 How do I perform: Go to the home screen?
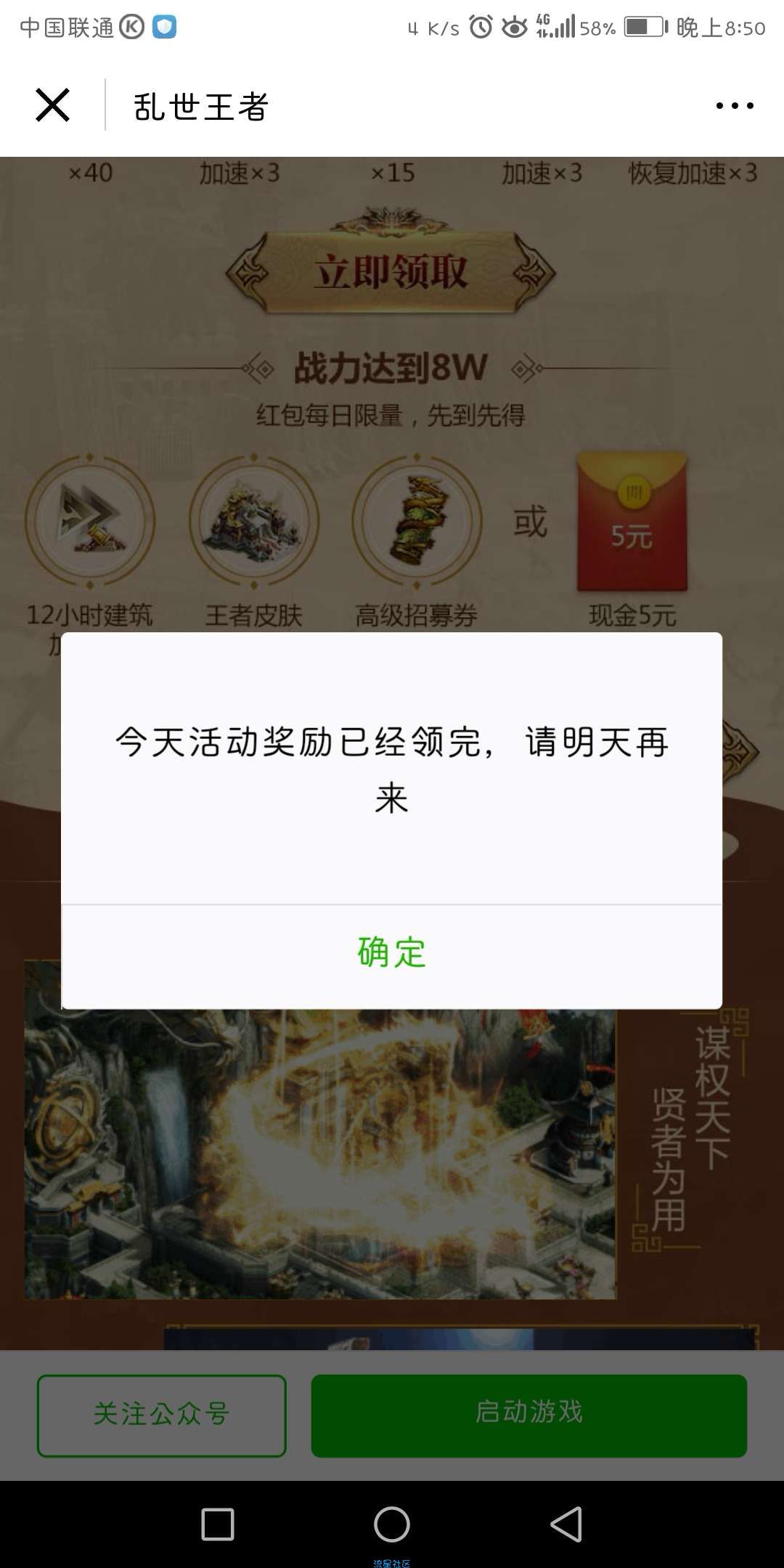(x=391, y=1523)
